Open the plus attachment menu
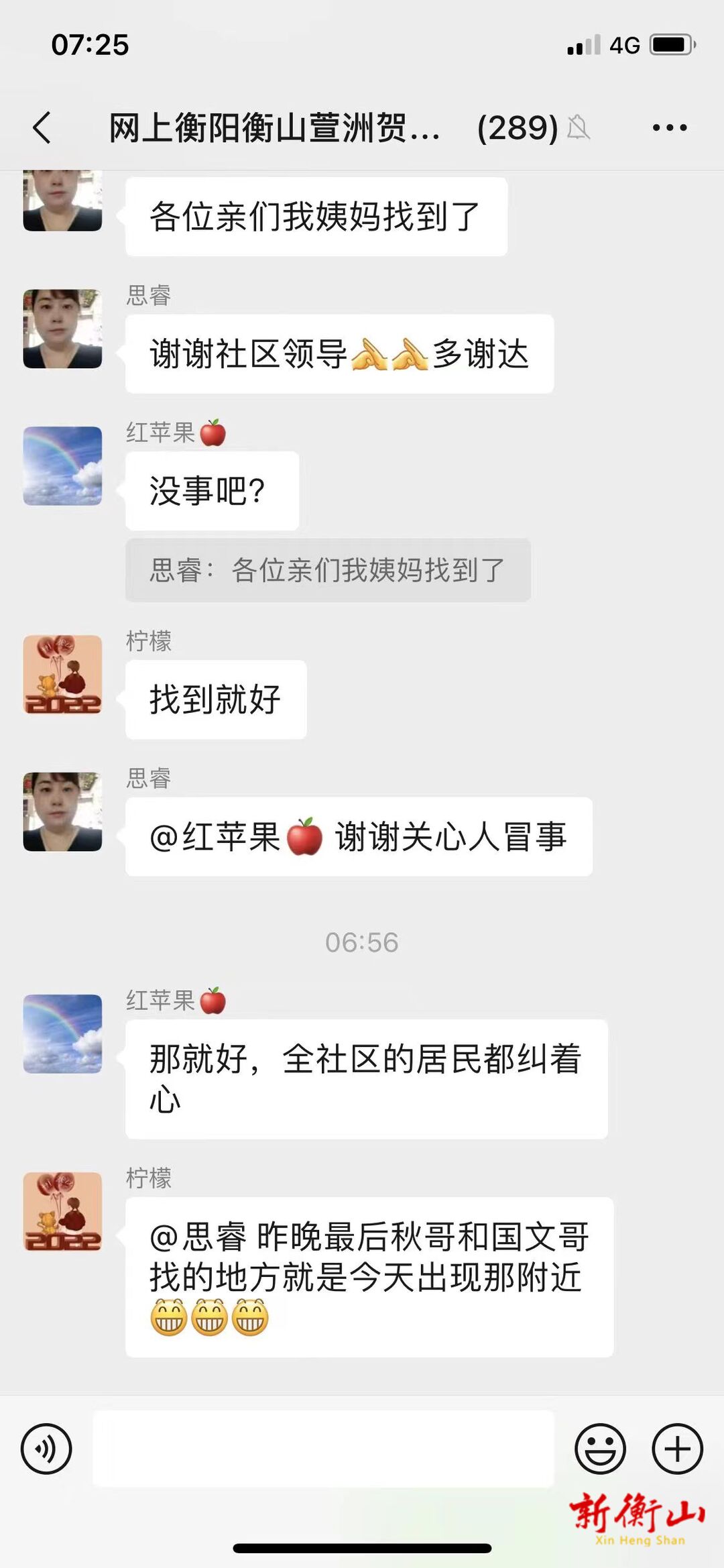Viewport: 724px width, 1568px height. (x=677, y=1449)
